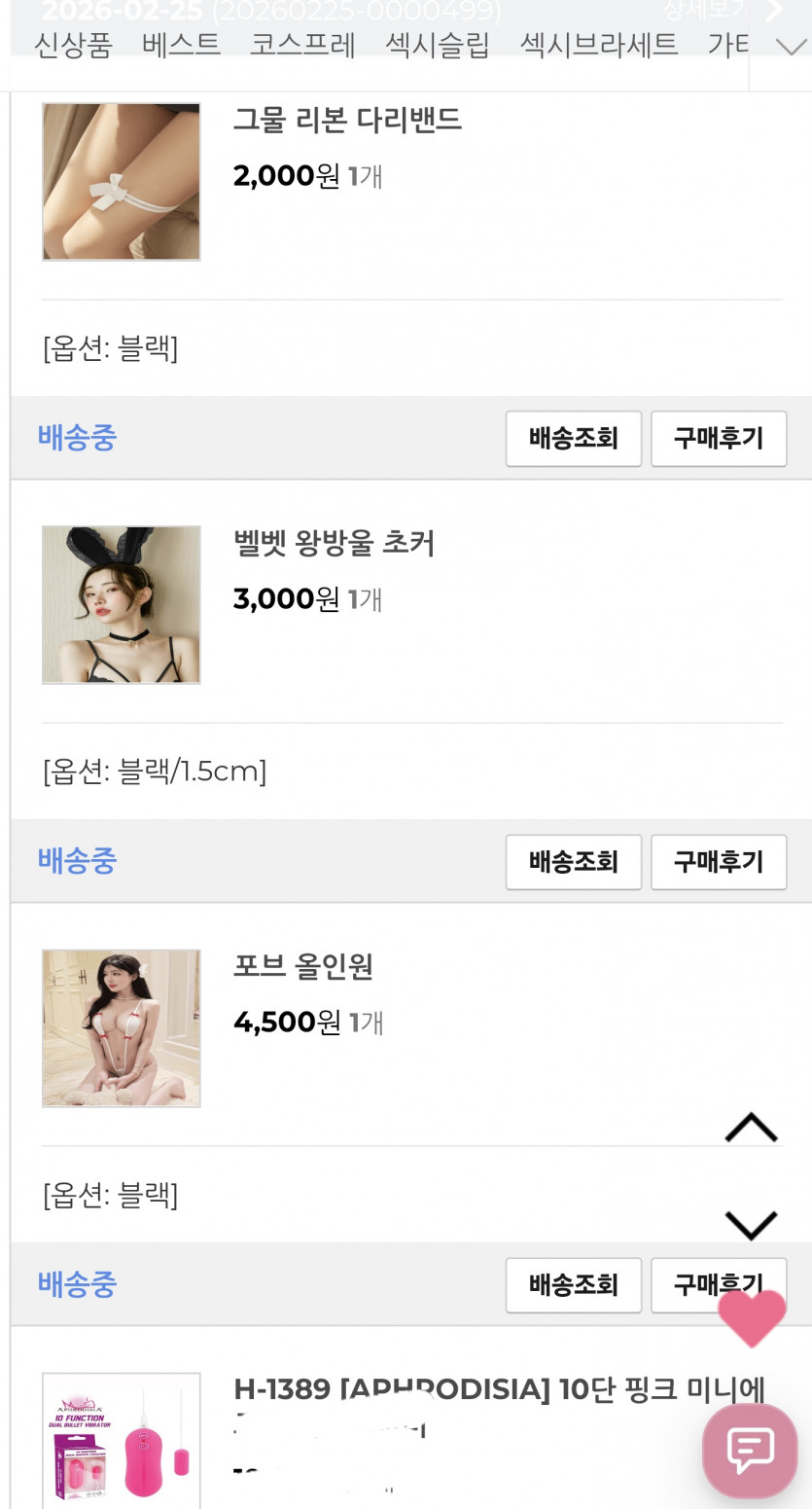This screenshot has height=1509, width=812.
Task: Write a review for 그물 리본 다리밴드
Action: click(x=718, y=439)
